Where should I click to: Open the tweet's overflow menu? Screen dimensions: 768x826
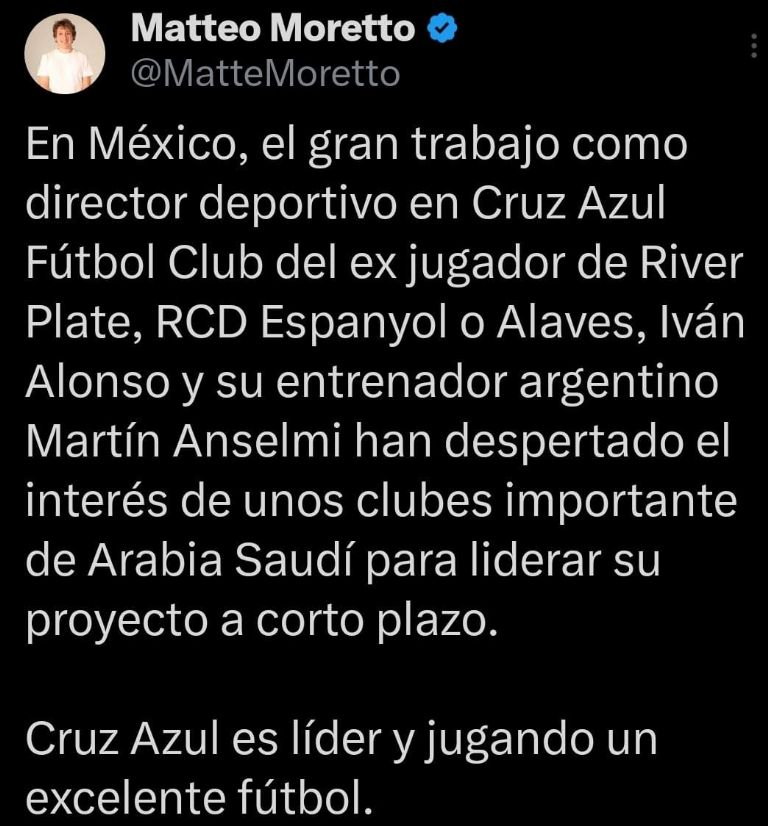(751, 45)
